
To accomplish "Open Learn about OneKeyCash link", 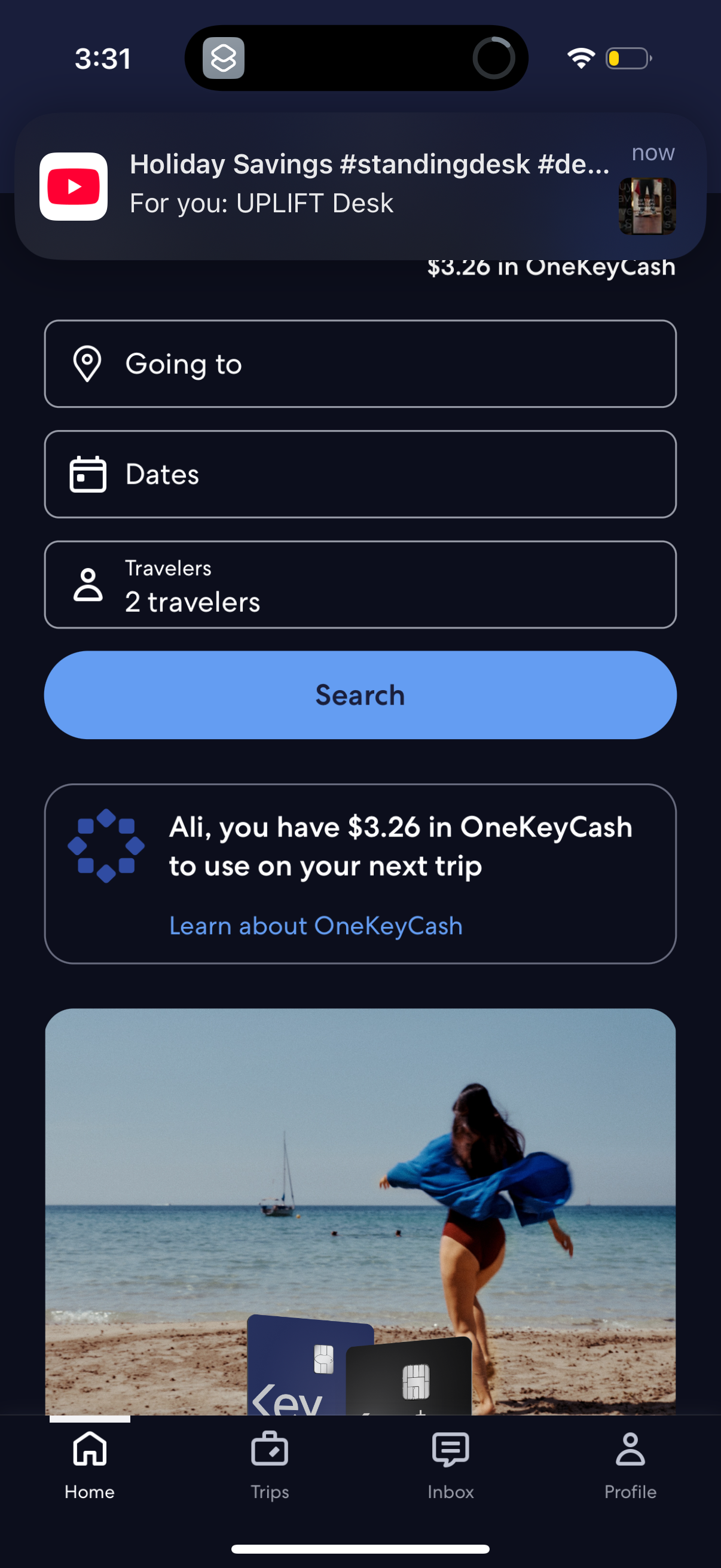I will (315, 926).
